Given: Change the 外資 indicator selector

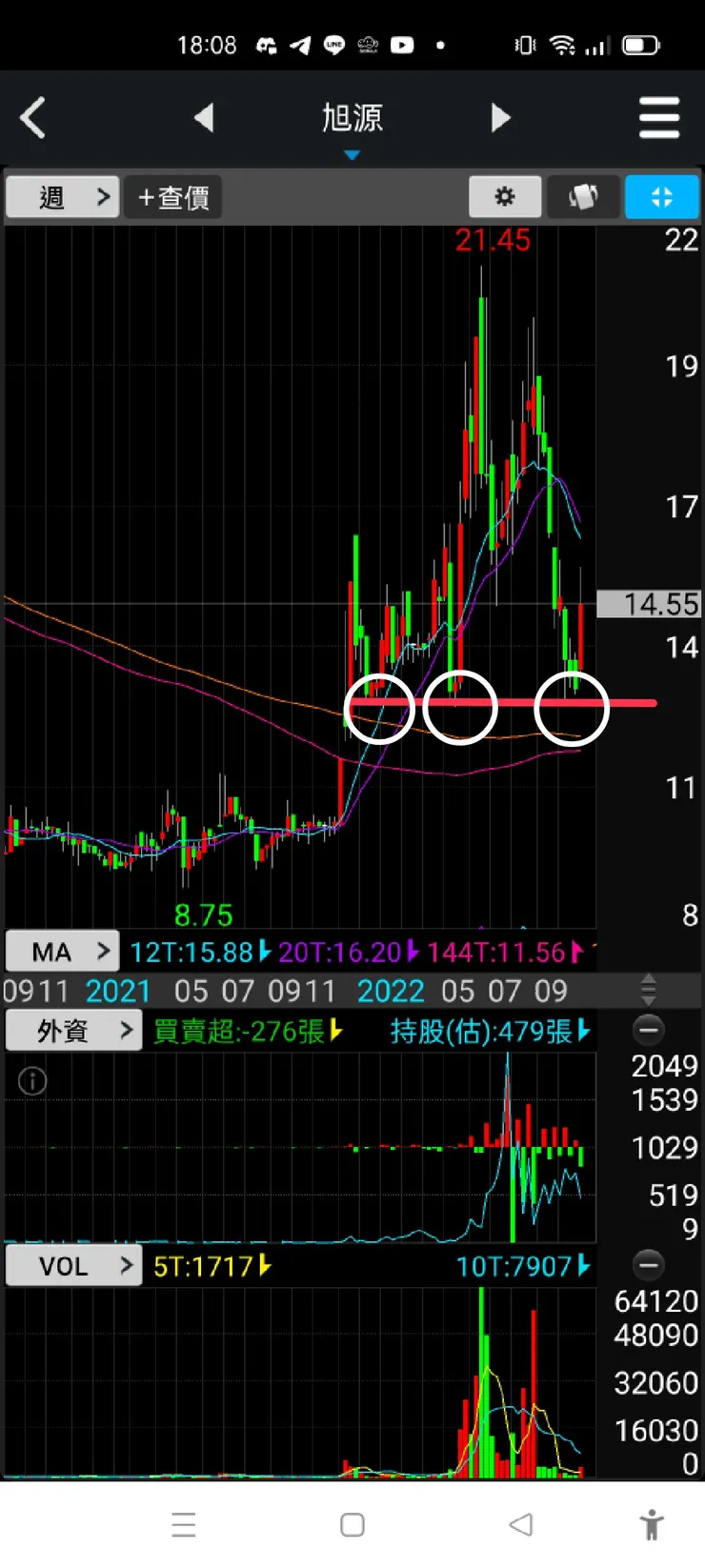Looking at the screenshot, I should click(x=73, y=1031).
